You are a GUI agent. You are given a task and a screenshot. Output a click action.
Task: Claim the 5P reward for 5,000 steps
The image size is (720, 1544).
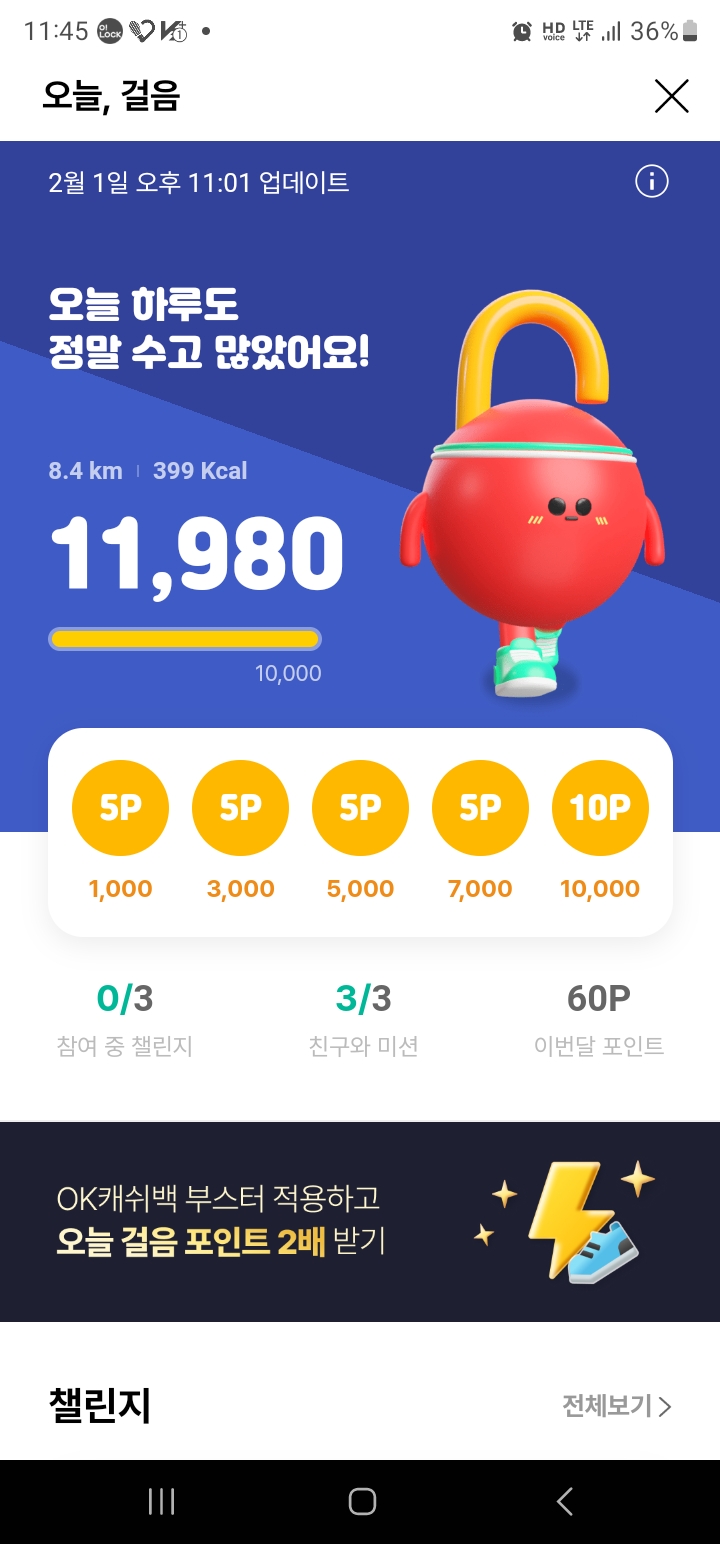click(x=360, y=808)
